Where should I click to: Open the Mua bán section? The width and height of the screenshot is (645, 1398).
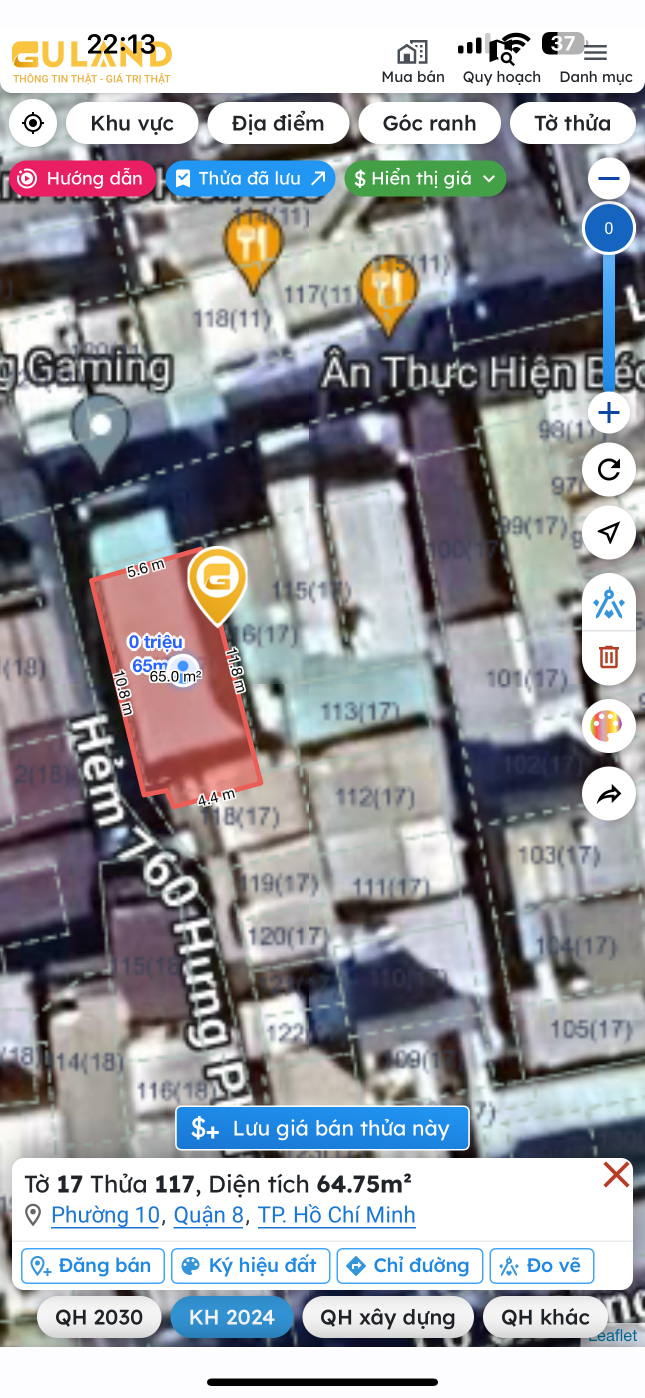(x=412, y=62)
